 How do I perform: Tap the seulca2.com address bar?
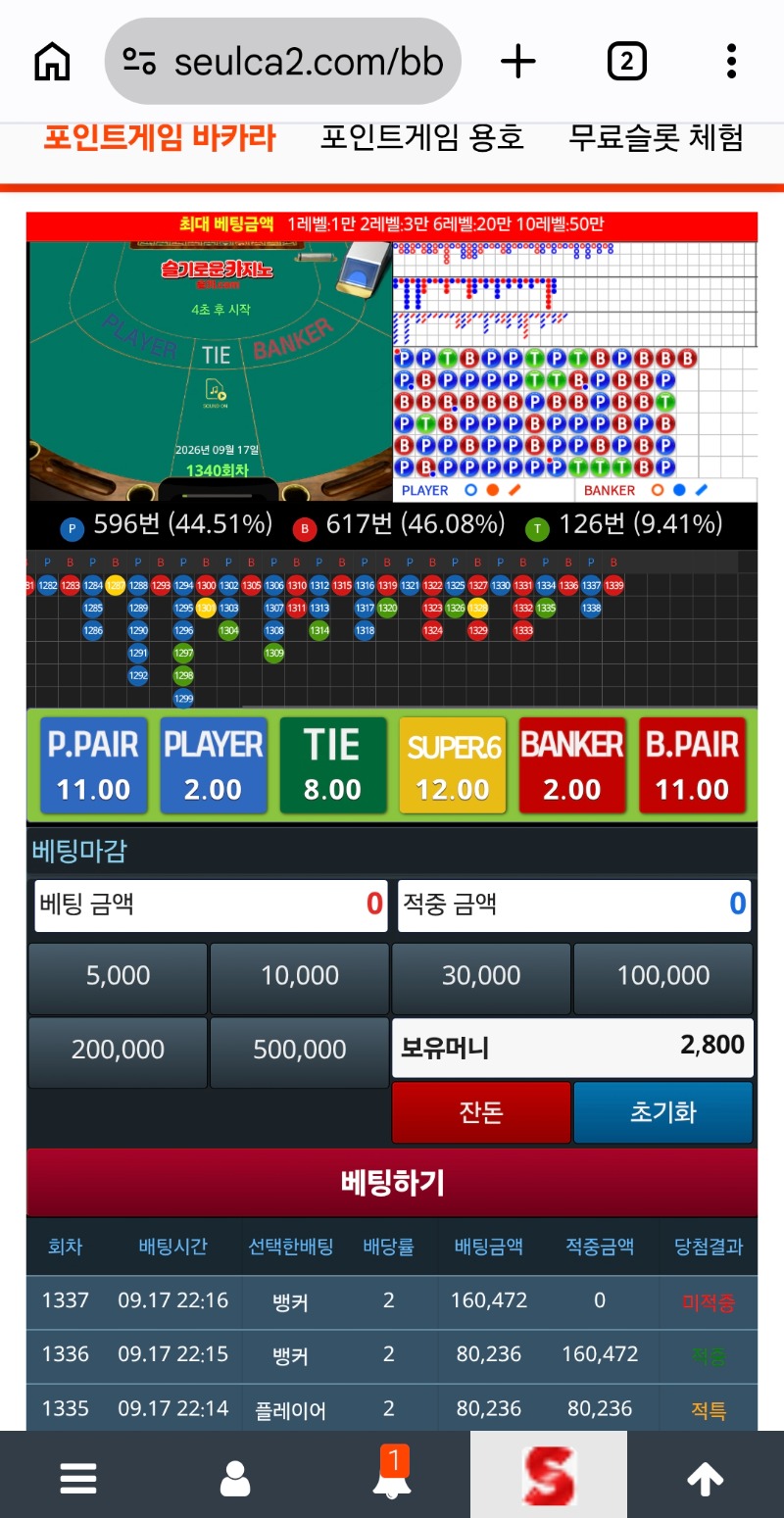282,62
